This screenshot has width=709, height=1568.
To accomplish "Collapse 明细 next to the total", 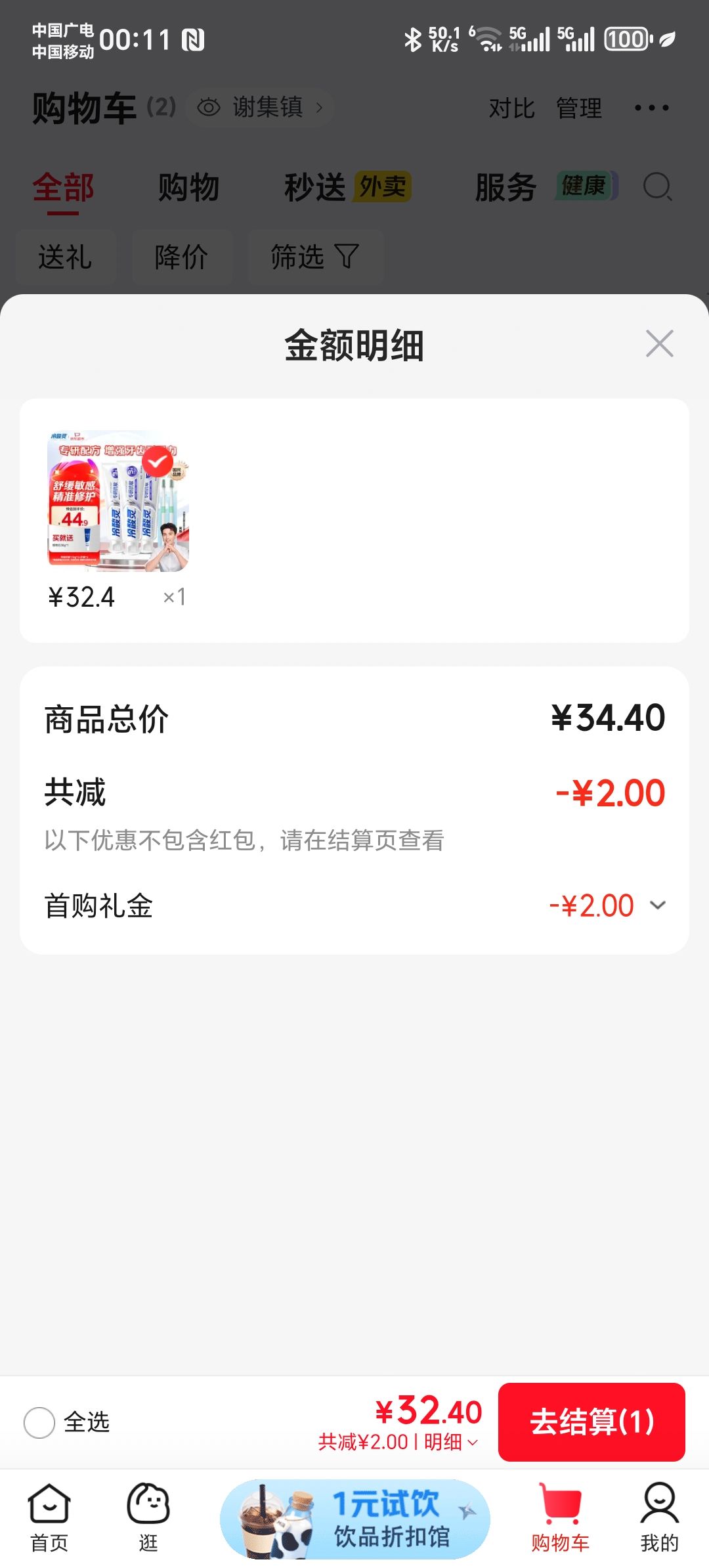I will [451, 1442].
